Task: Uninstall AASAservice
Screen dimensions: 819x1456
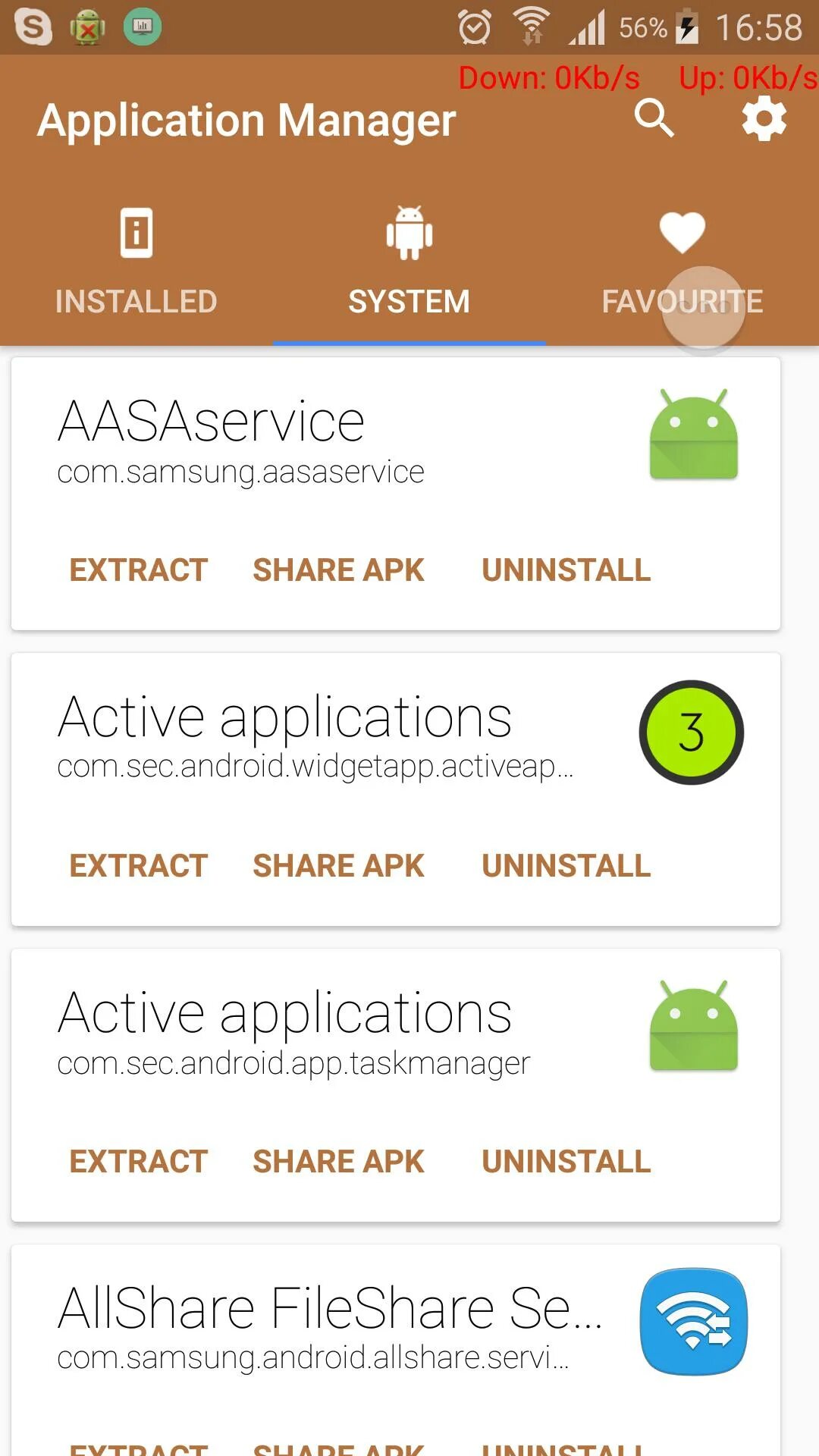Action: coord(566,570)
